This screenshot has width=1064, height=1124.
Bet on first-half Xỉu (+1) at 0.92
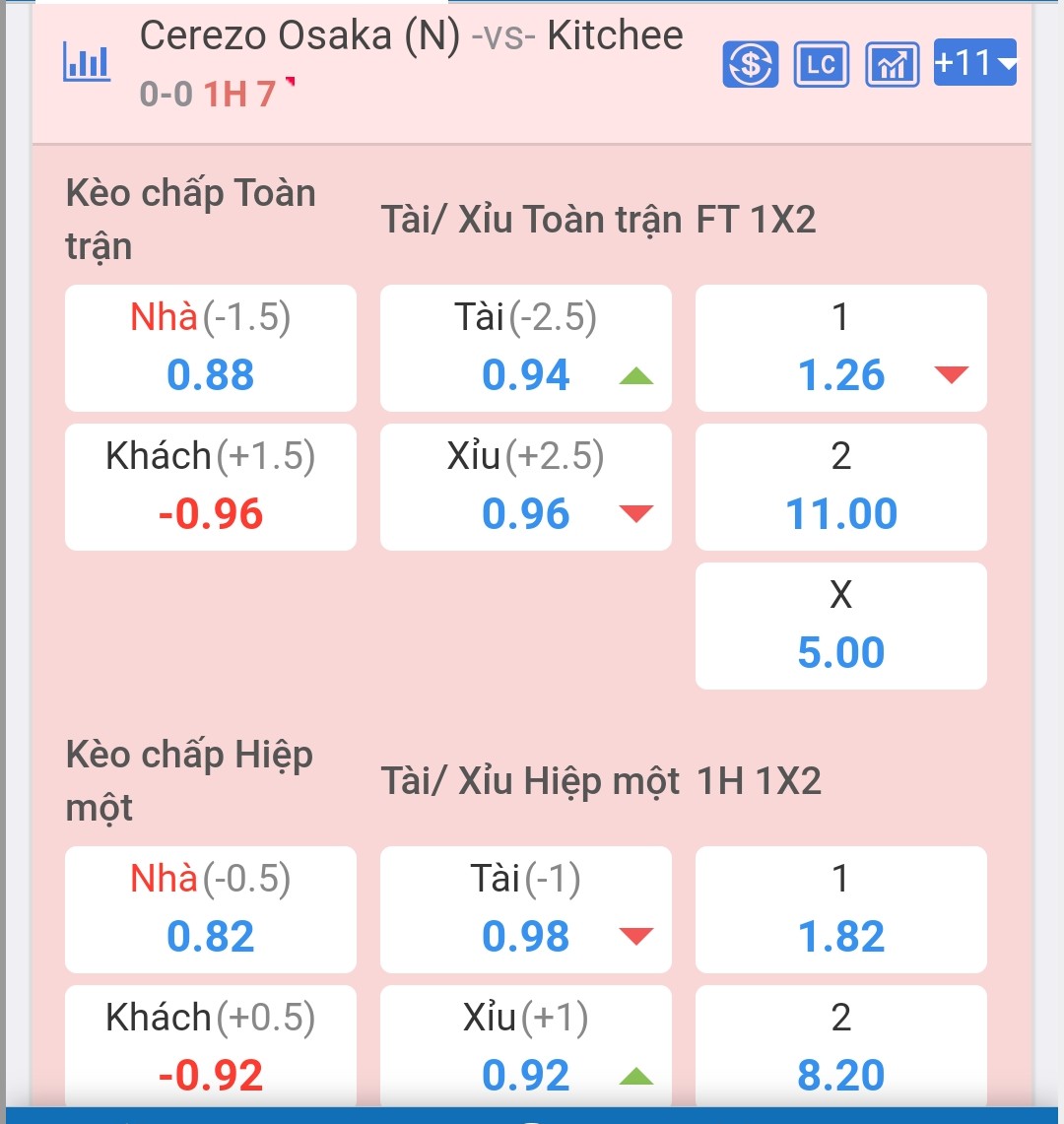(x=526, y=1047)
